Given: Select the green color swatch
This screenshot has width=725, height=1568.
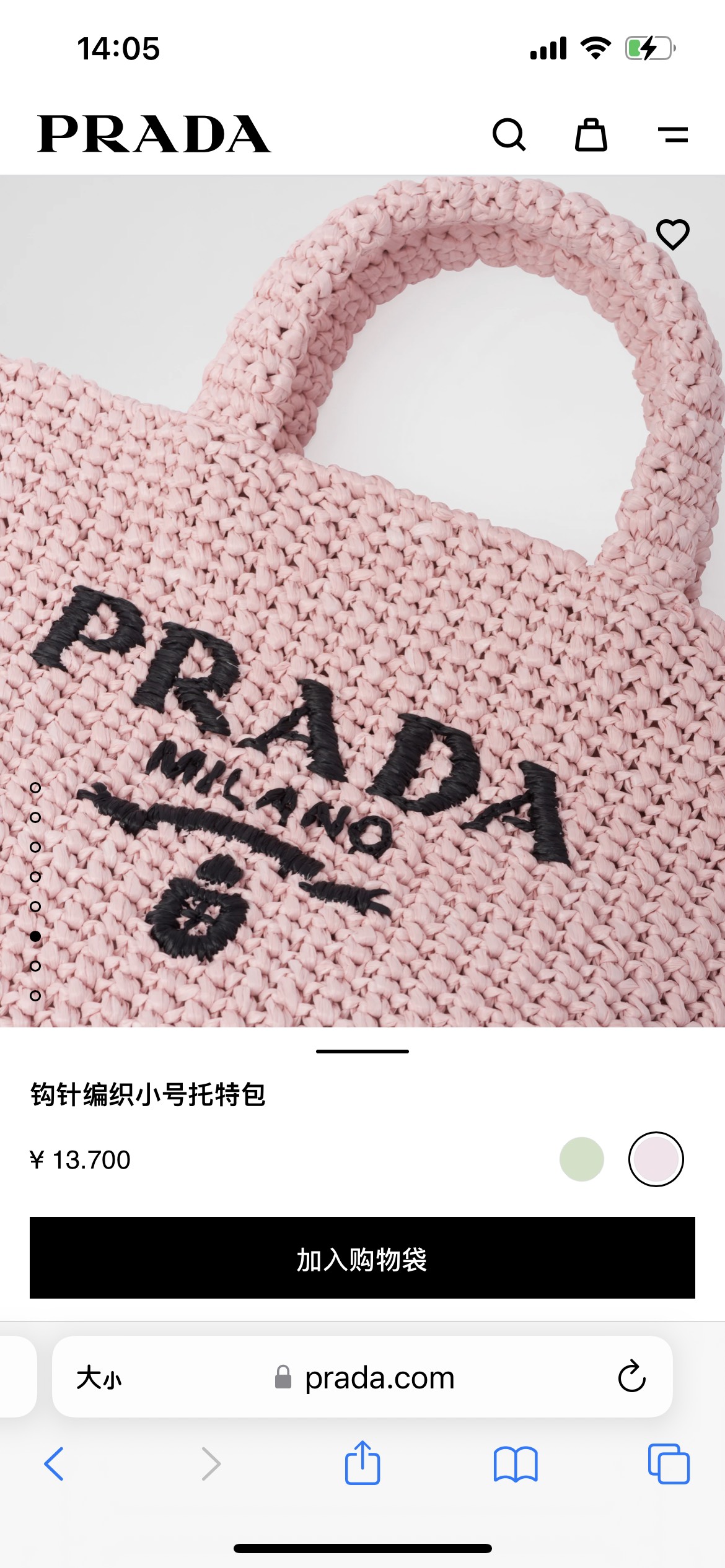Looking at the screenshot, I should pos(581,1159).
